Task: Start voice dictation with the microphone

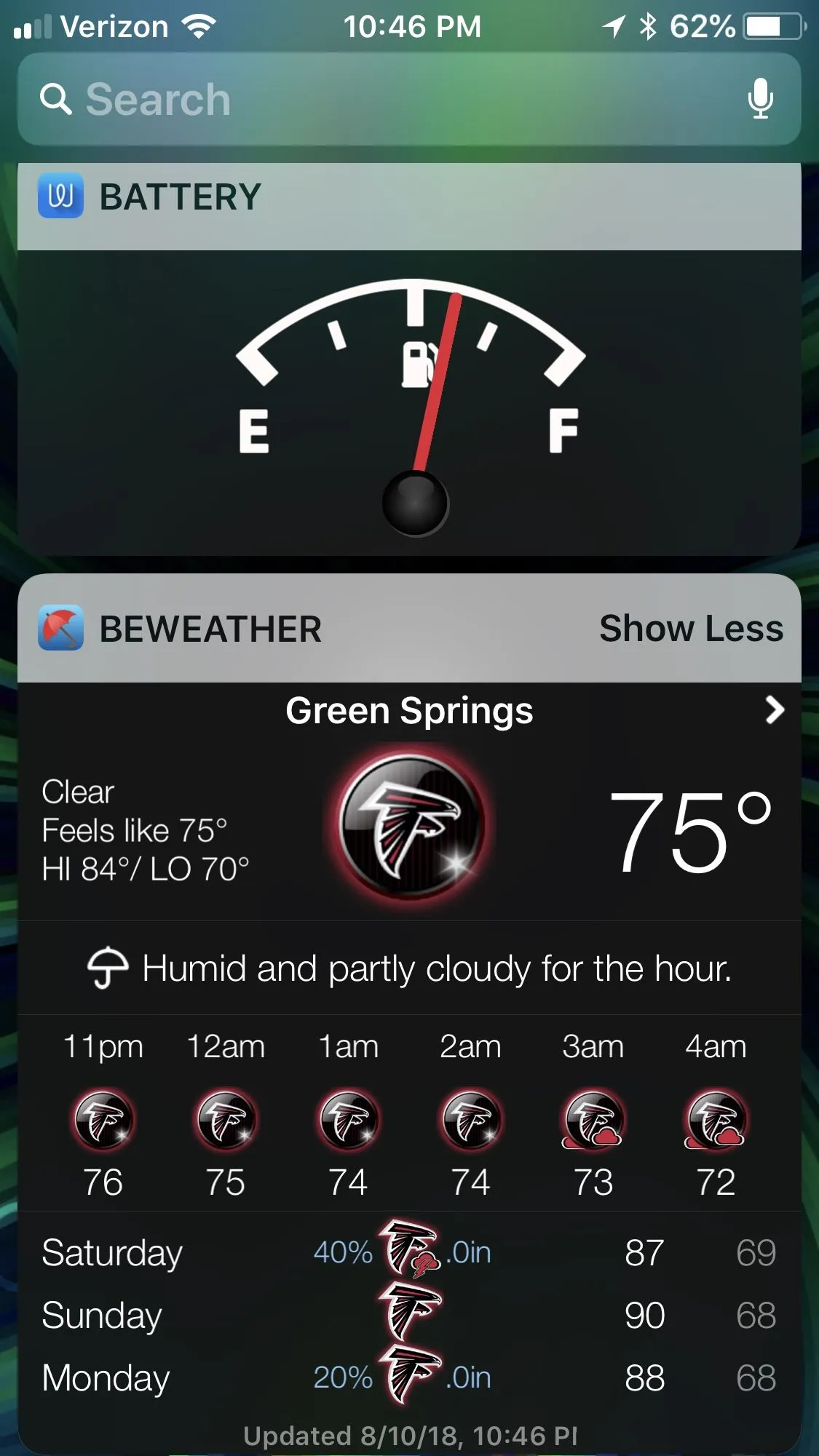Action: tap(760, 99)
